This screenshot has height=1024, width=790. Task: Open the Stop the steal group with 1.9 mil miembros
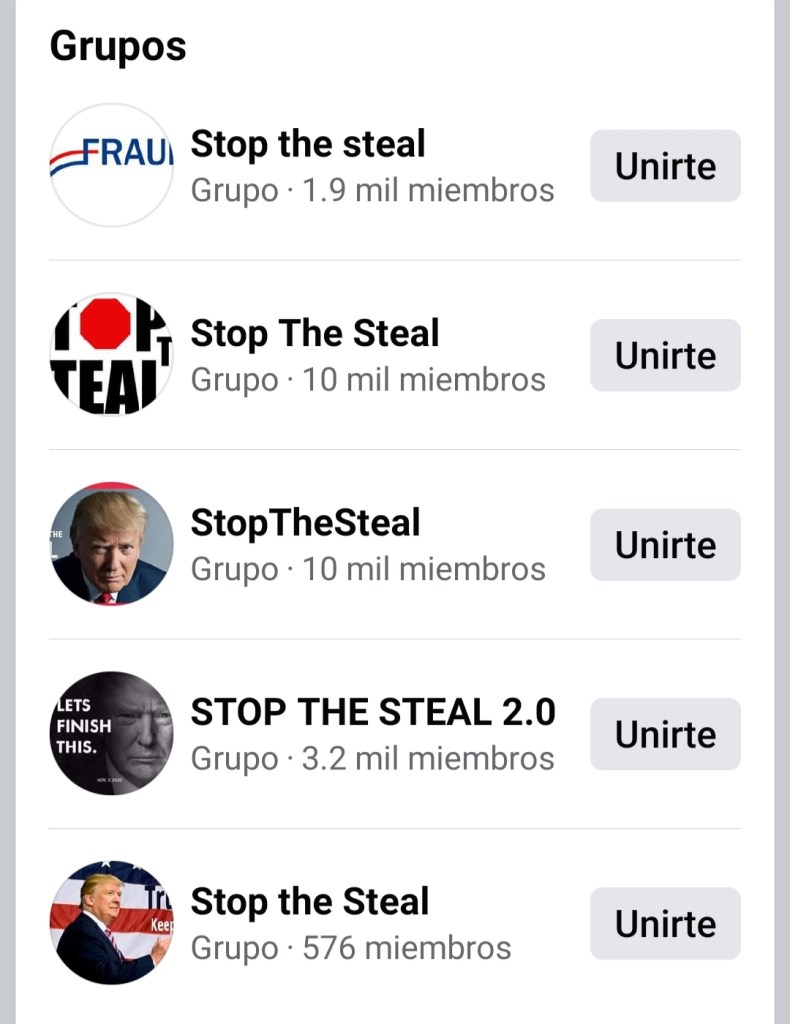[308, 145]
